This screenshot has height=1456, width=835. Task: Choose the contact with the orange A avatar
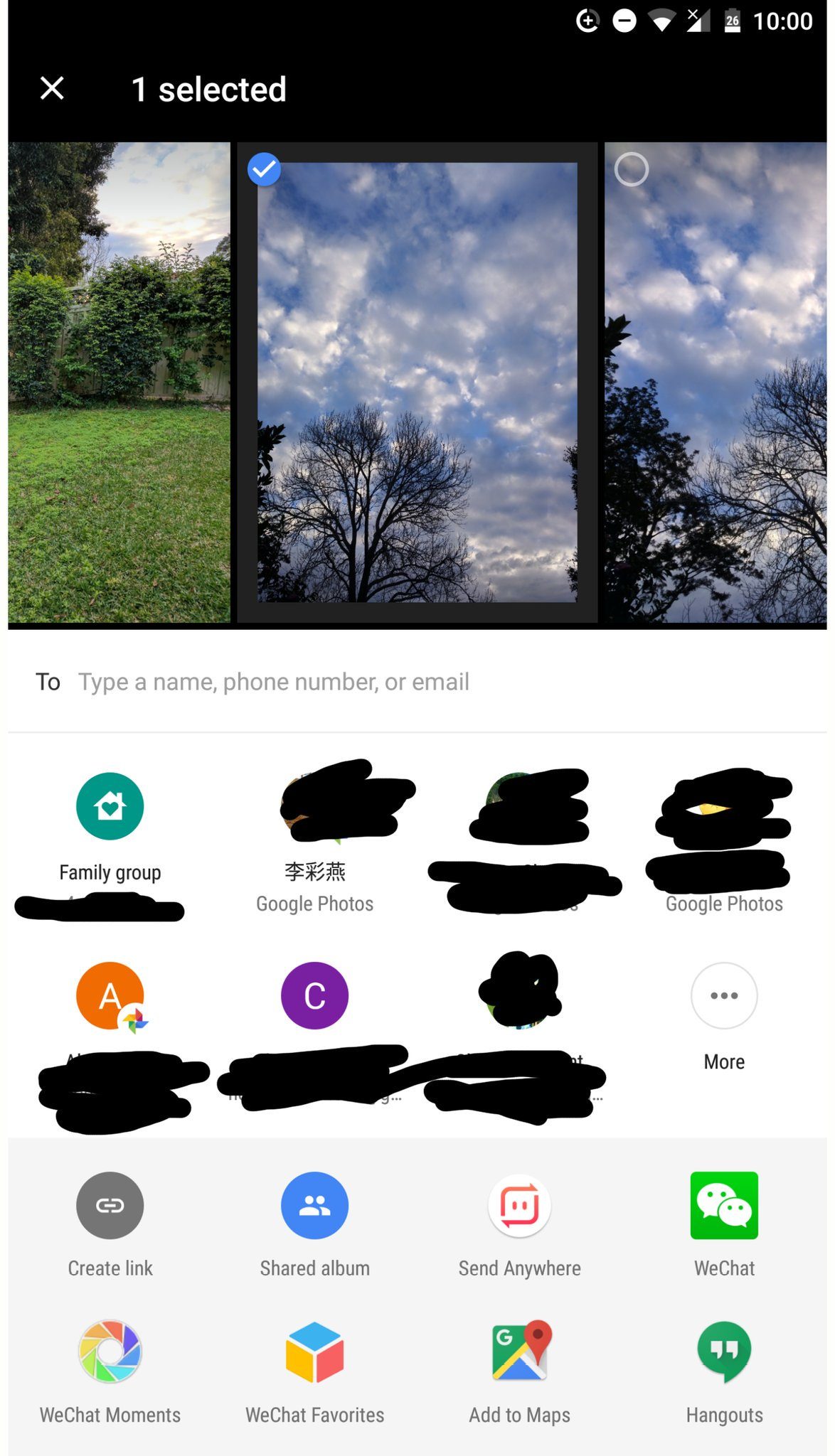click(x=110, y=995)
